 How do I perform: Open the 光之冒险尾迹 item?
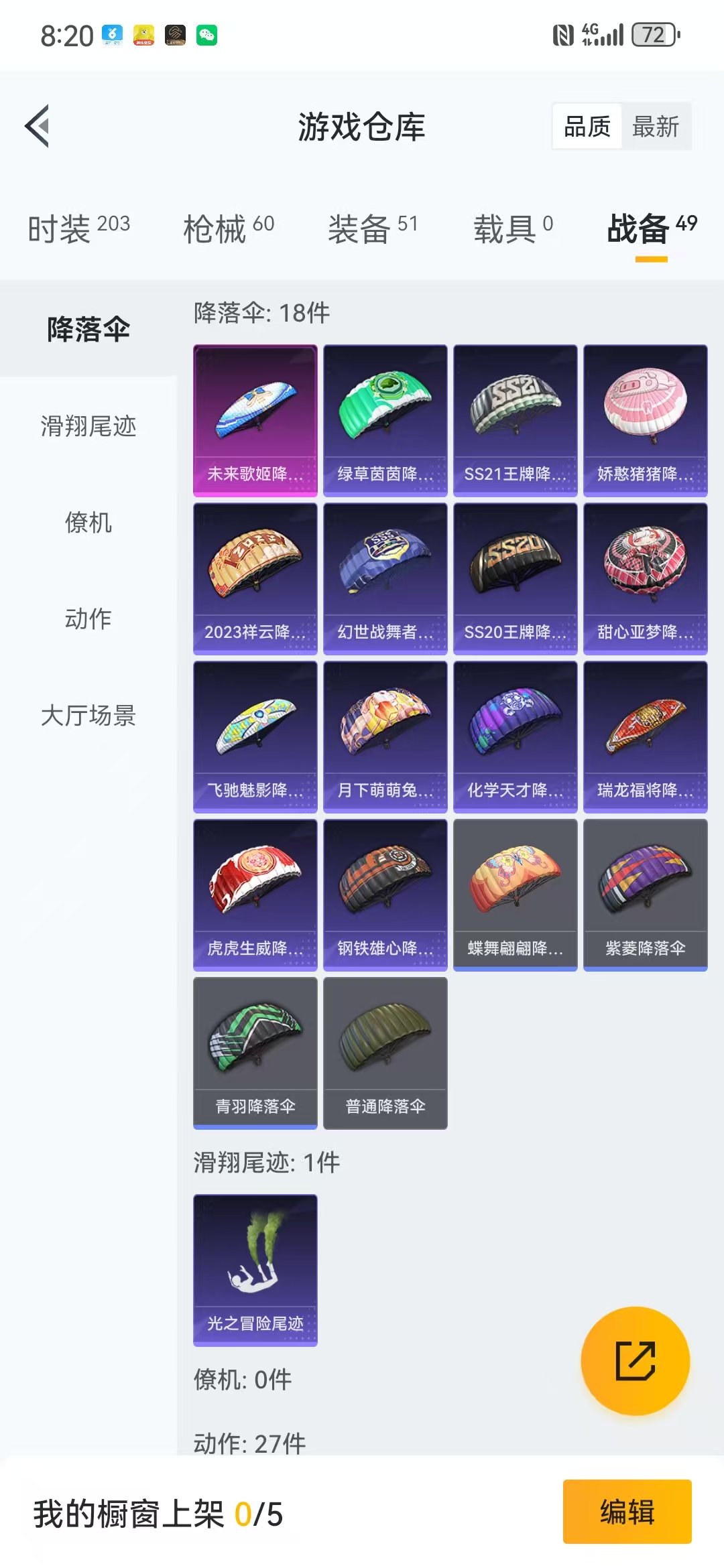(x=255, y=1270)
